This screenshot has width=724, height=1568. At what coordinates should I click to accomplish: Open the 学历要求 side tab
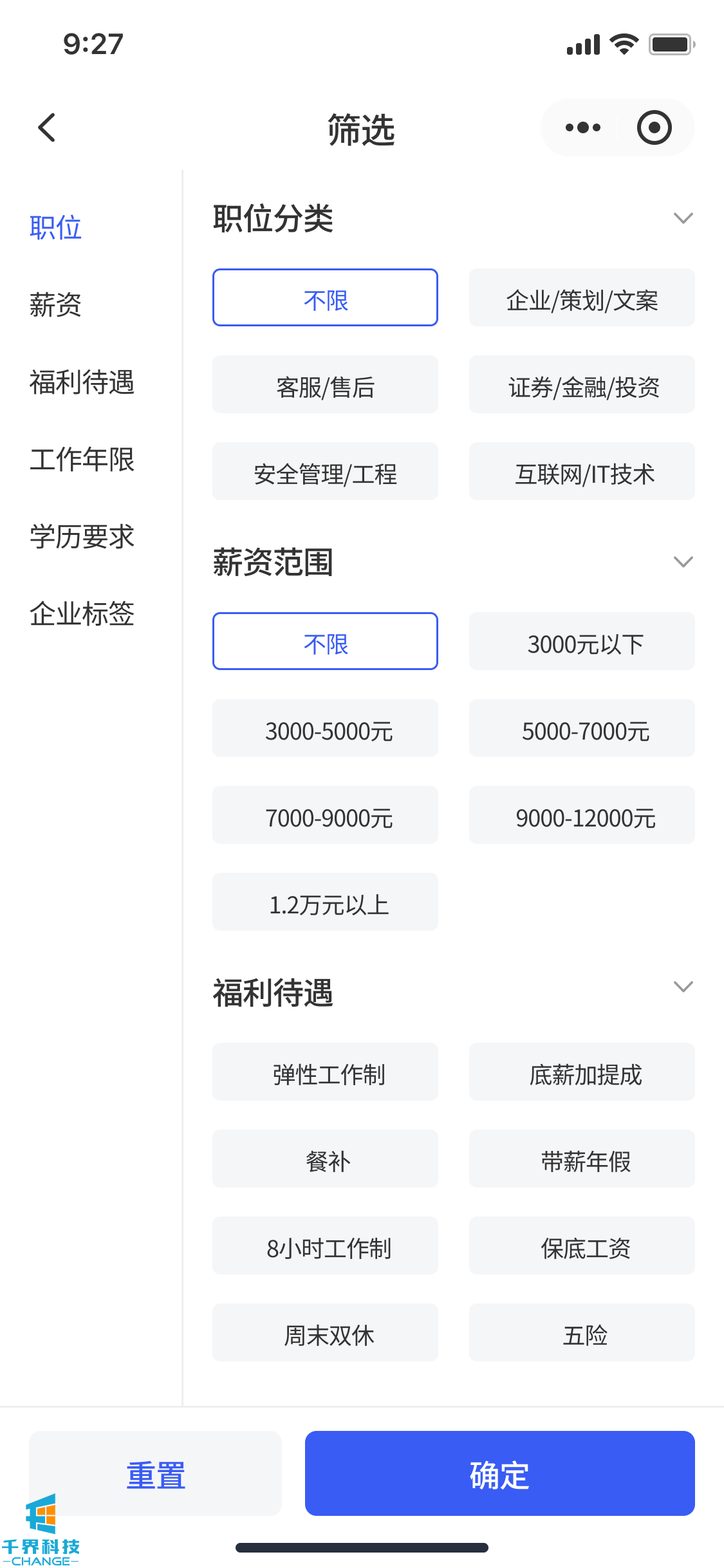[x=82, y=536]
